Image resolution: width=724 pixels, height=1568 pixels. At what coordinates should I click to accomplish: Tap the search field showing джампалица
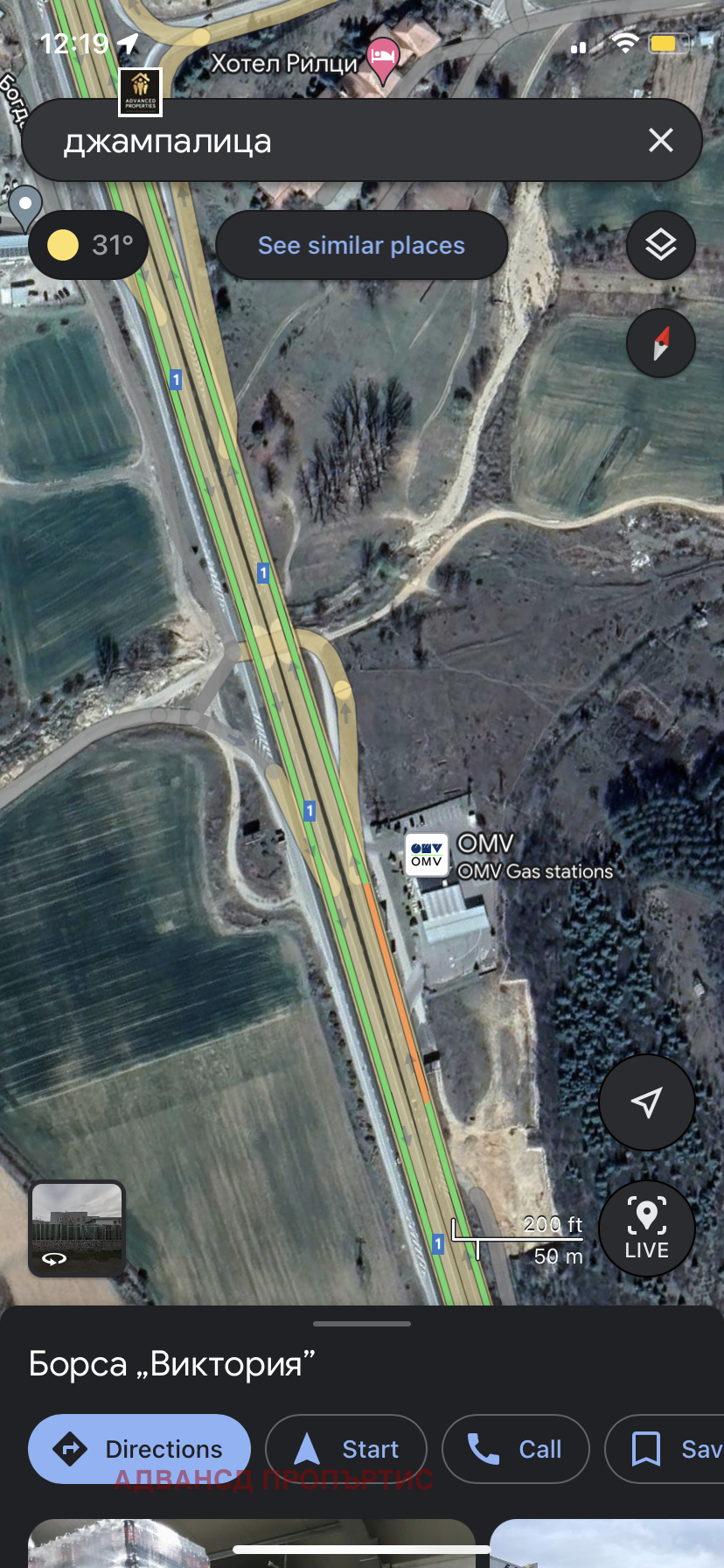pyautogui.click(x=332, y=141)
